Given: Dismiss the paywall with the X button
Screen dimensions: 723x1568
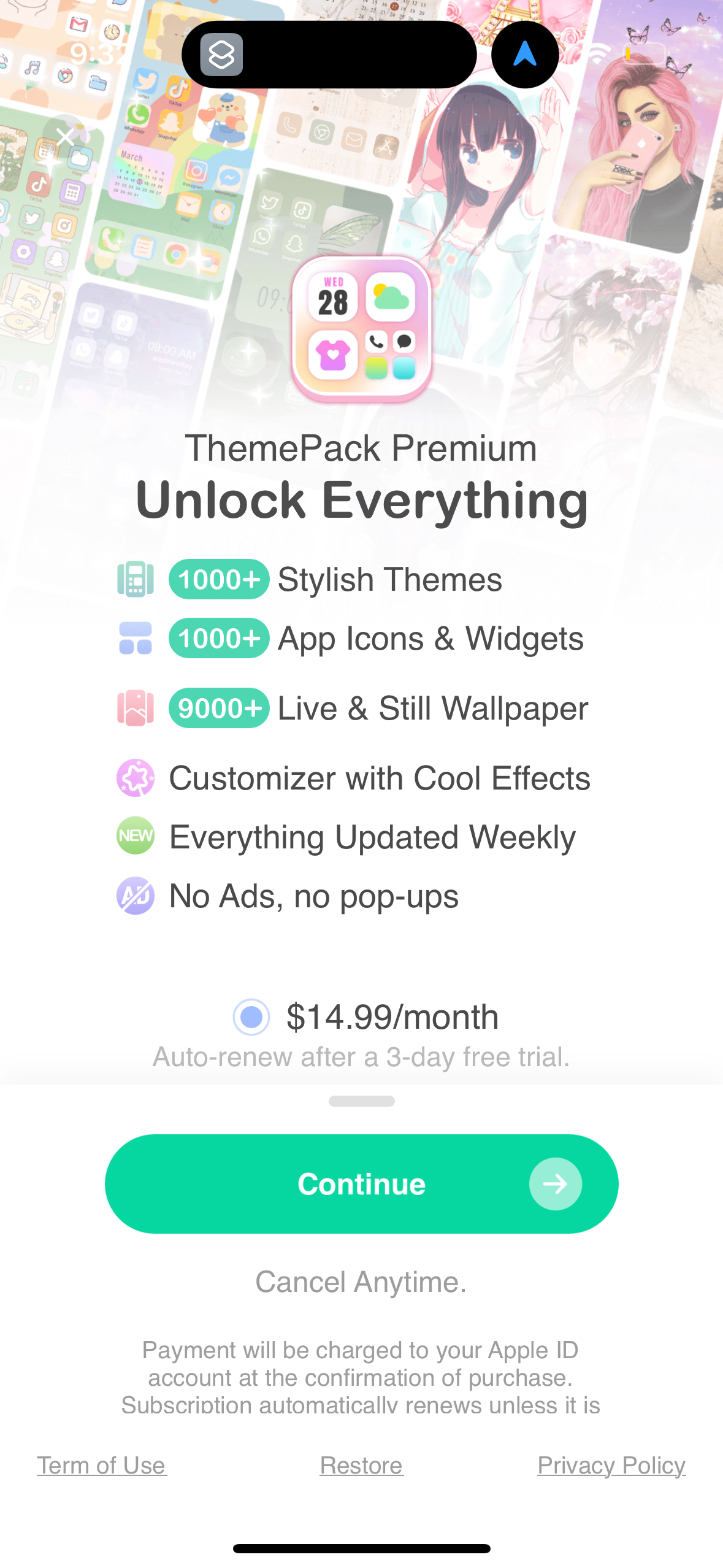Looking at the screenshot, I should [x=65, y=137].
